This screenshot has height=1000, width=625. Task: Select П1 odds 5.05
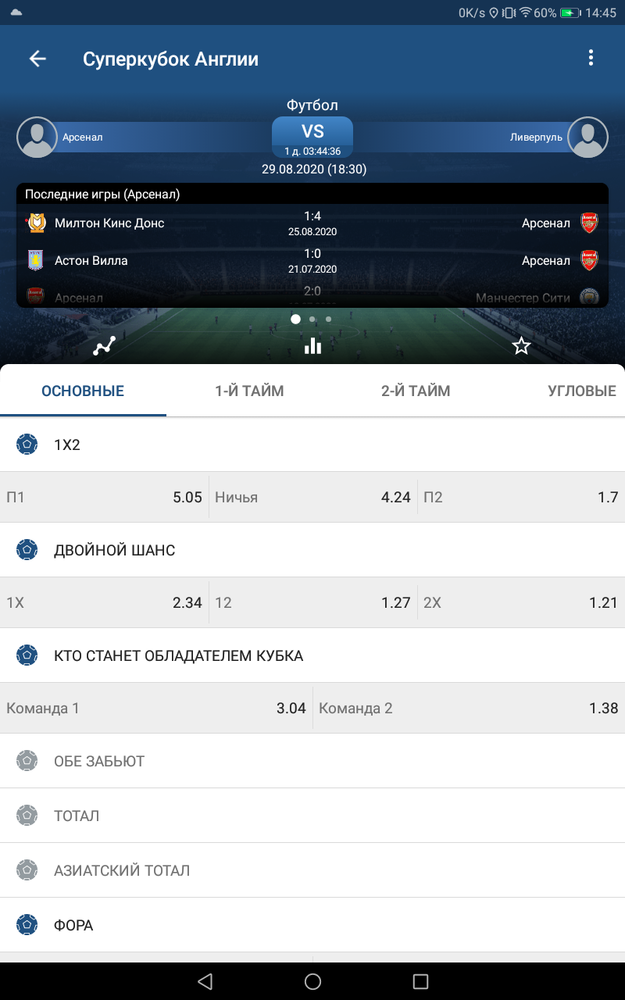click(104, 497)
